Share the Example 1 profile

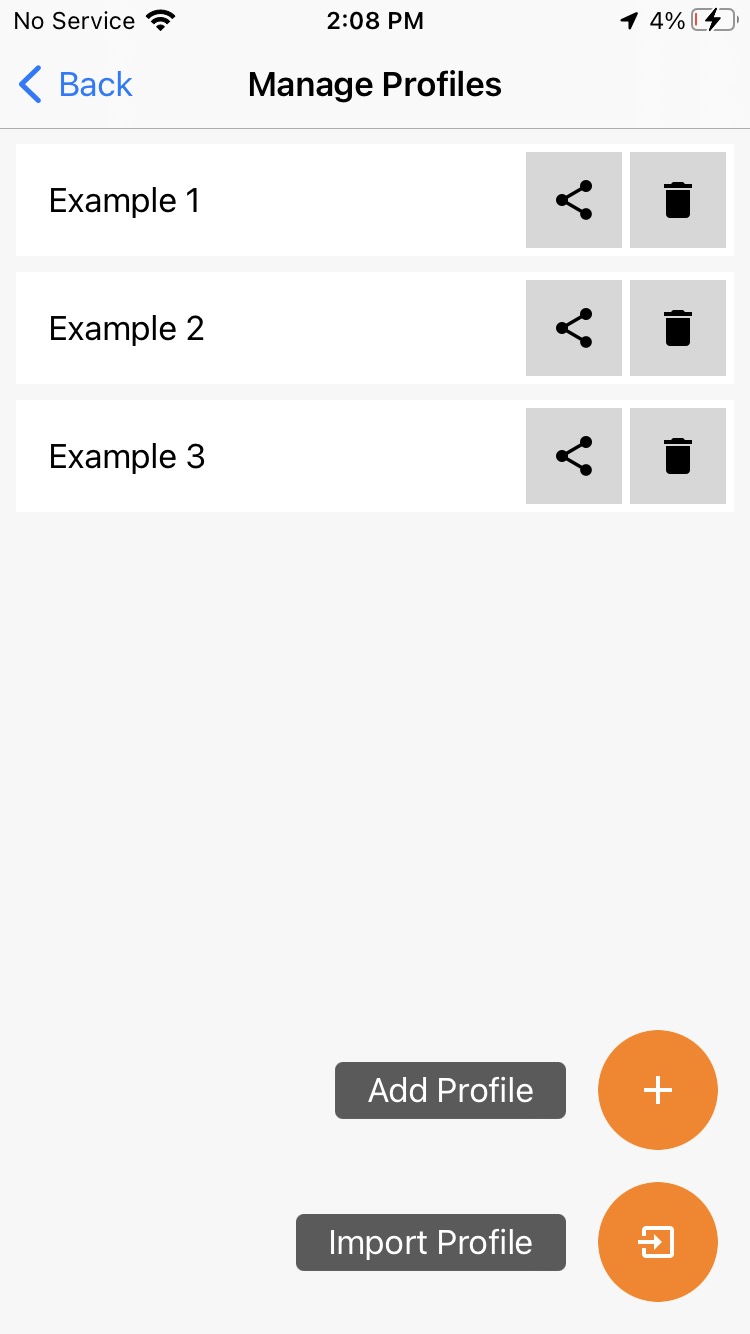574,200
